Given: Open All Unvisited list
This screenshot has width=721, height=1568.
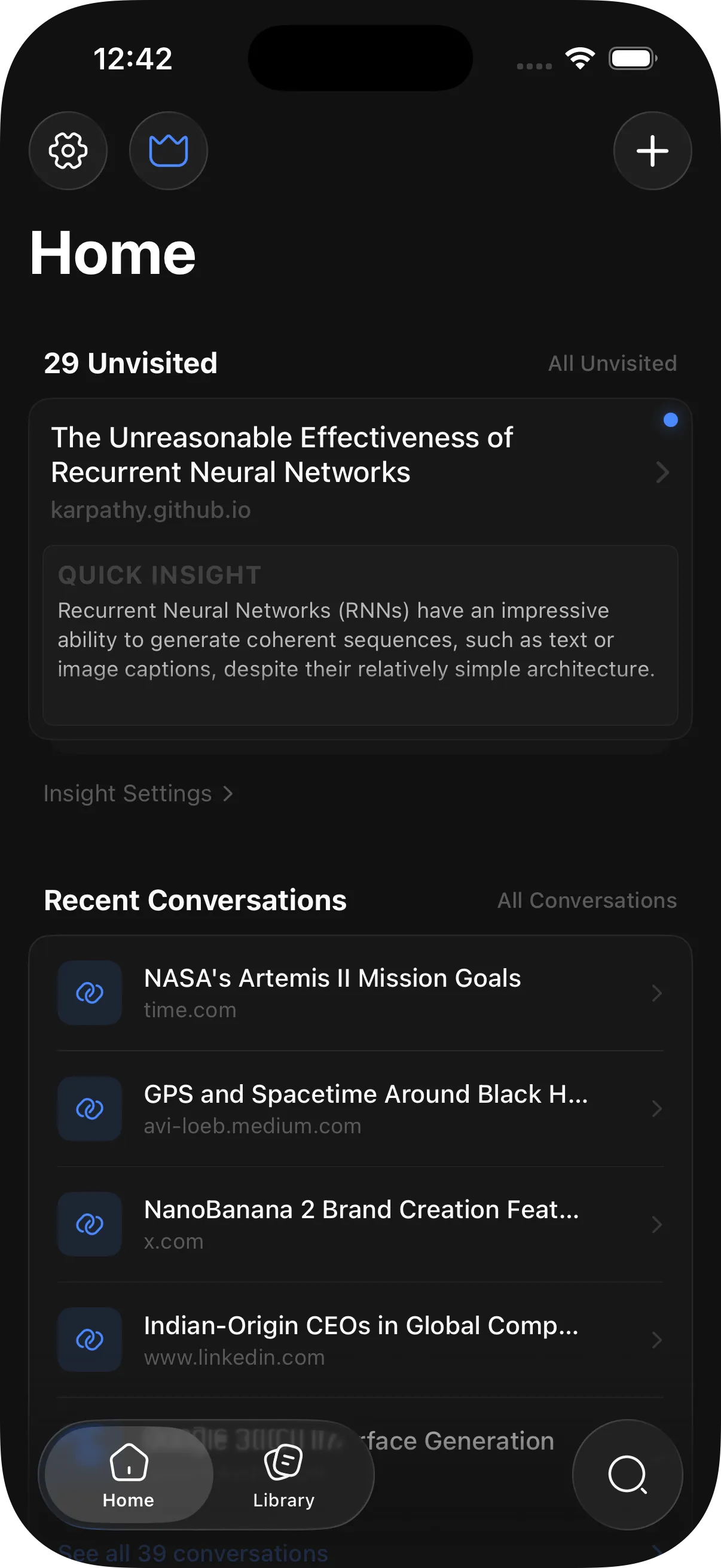Looking at the screenshot, I should pyautogui.click(x=612, y=363).
